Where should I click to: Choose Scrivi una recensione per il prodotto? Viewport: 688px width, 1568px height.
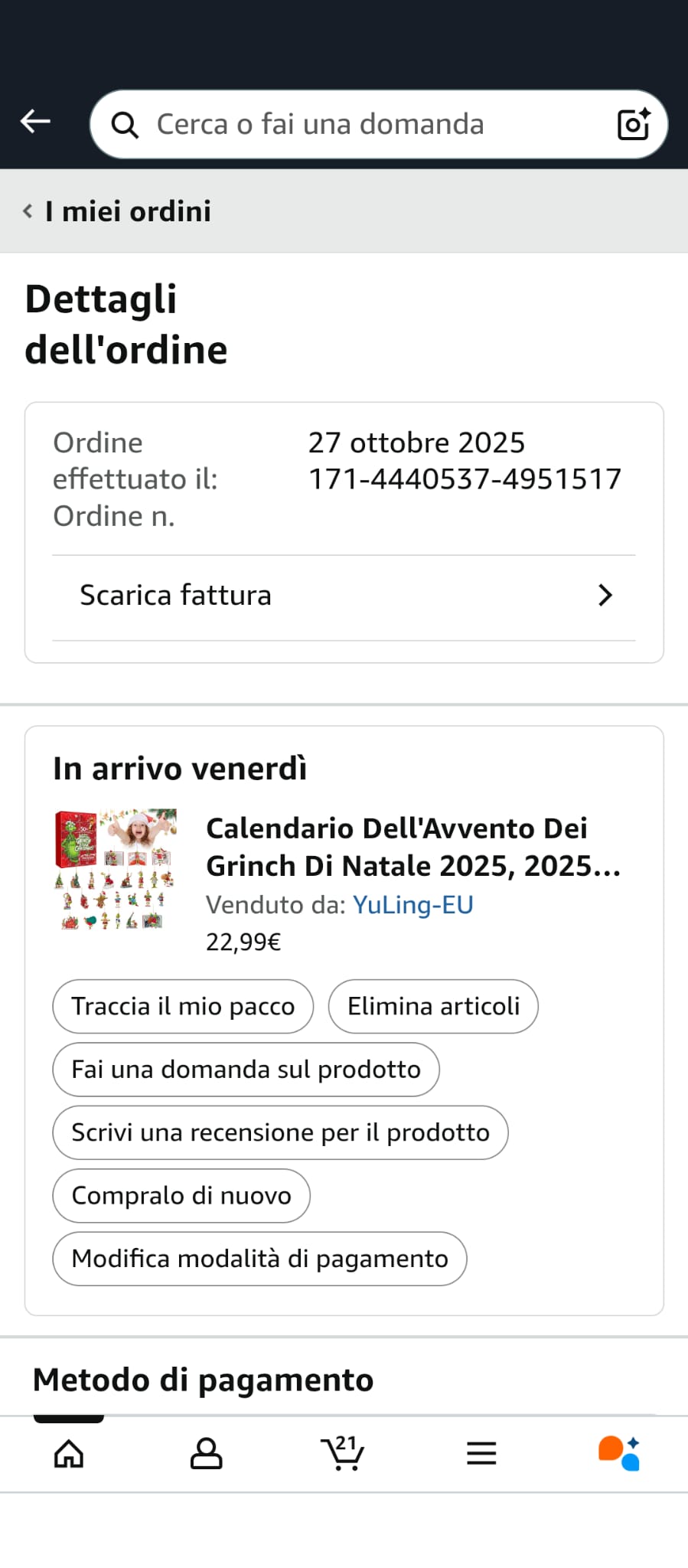280,1132
